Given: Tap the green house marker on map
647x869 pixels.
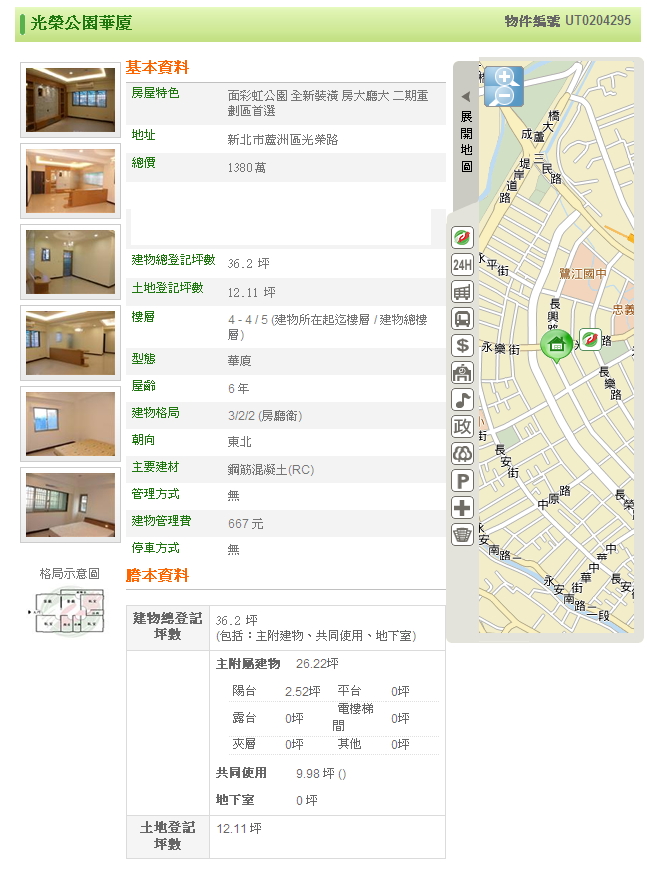Looking at the screenshot, I should click(x=557, y=345).
